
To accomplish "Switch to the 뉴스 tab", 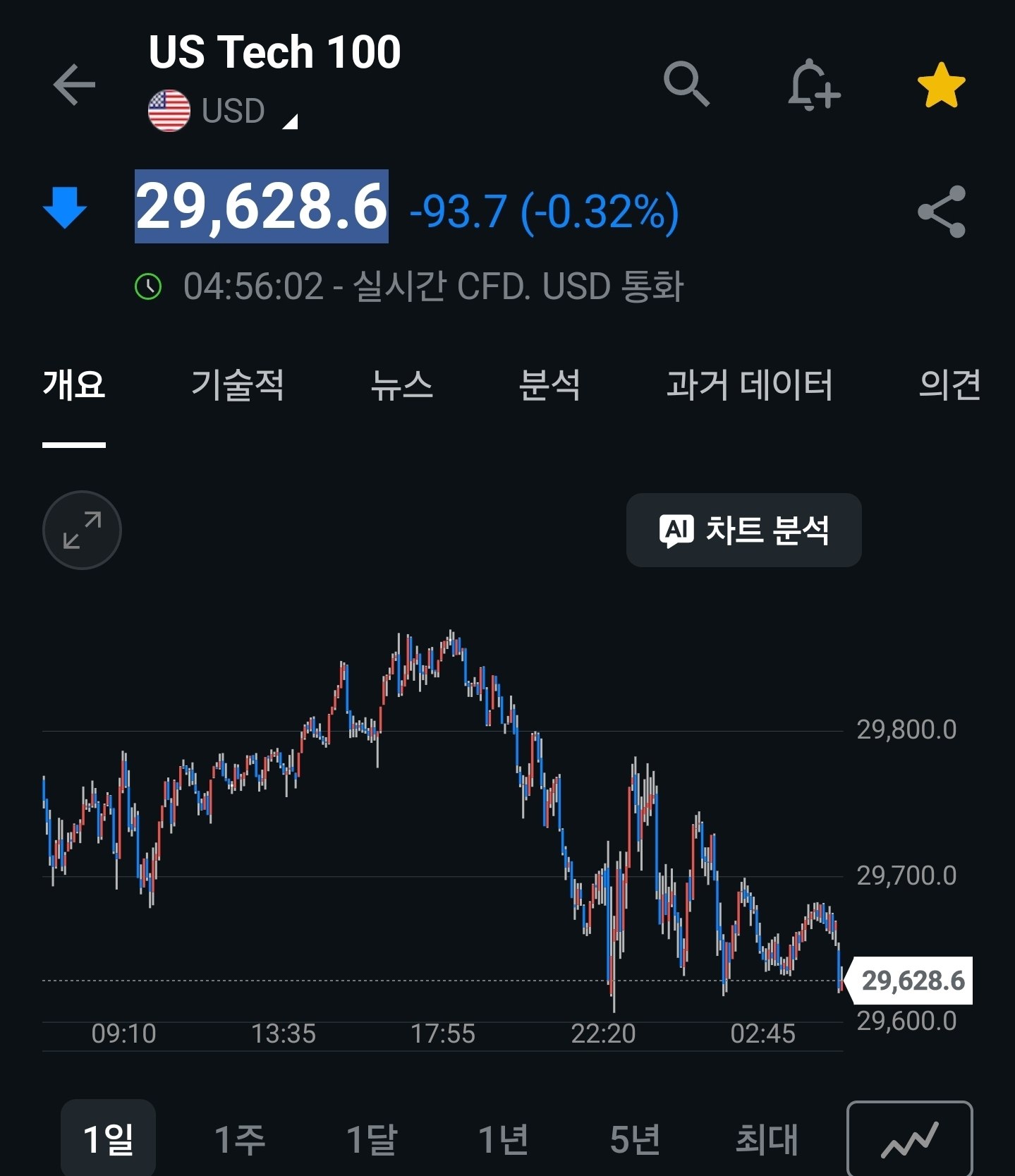I will (401, 385).
